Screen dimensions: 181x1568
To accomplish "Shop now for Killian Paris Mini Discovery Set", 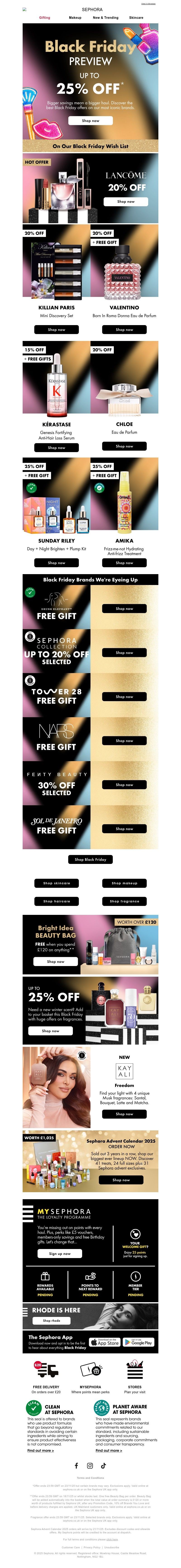I will (57, 329).
